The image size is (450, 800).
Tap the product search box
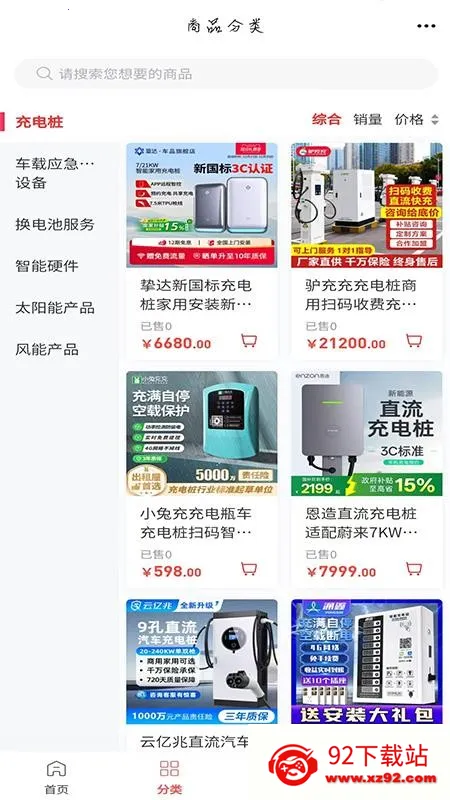pyautogui.click(x=226, y=74)
